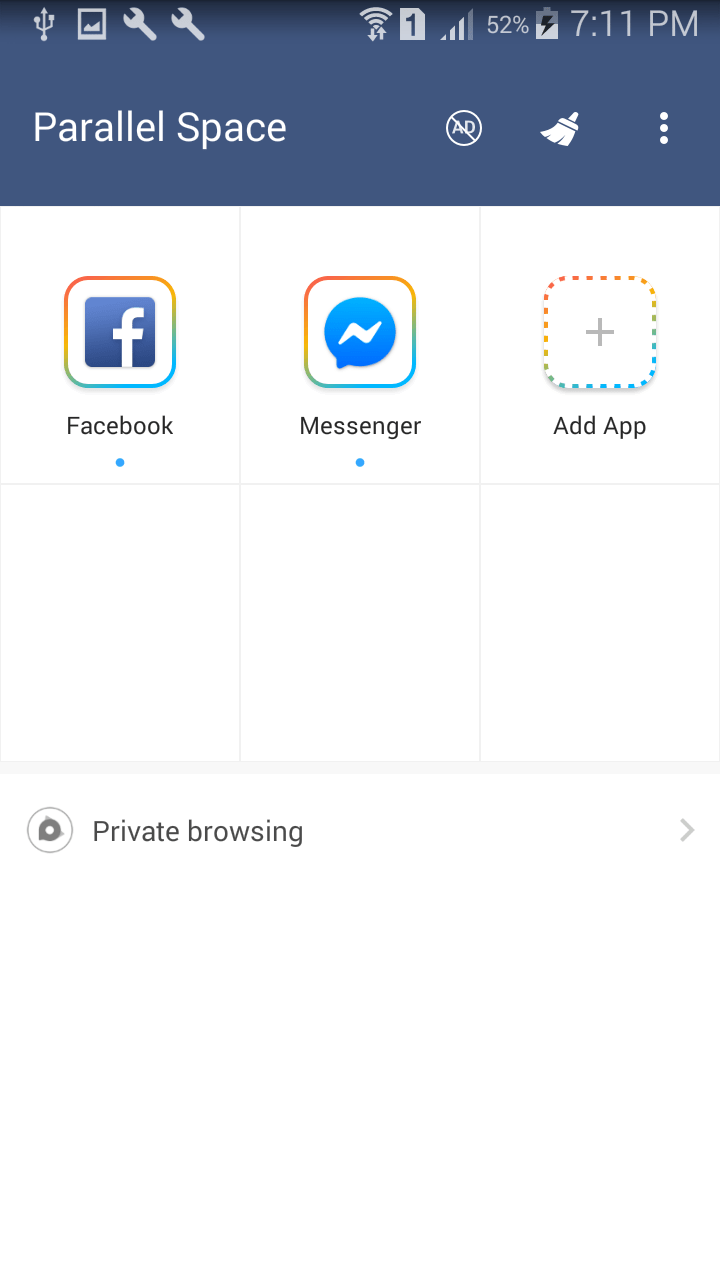Select the Facebook app label text
Screen dimensions: 720x1280
pos(119,425)
